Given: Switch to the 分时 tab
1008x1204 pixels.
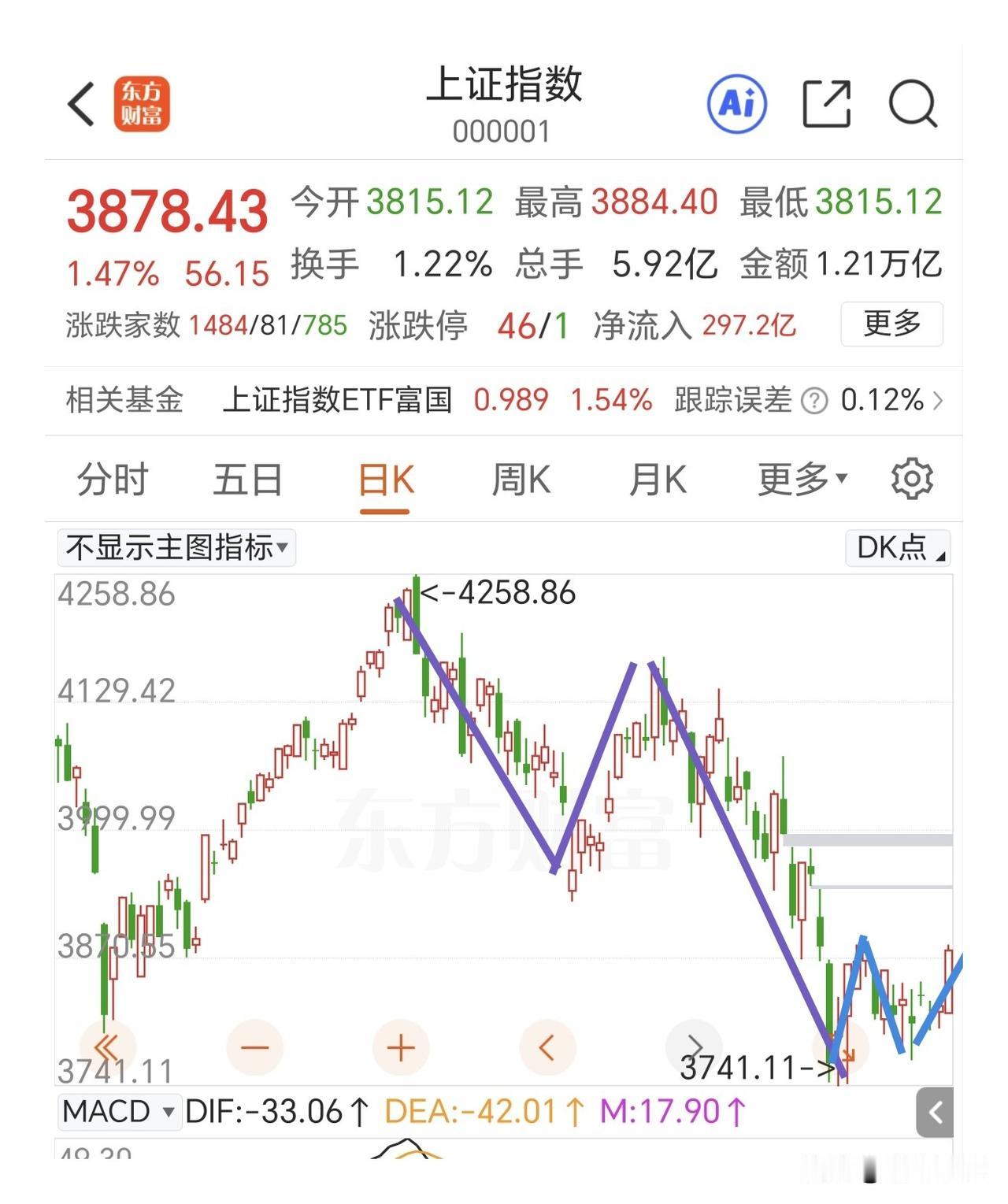Looking at the screenshot, I should pyautogui.click(x=112, y=480).
